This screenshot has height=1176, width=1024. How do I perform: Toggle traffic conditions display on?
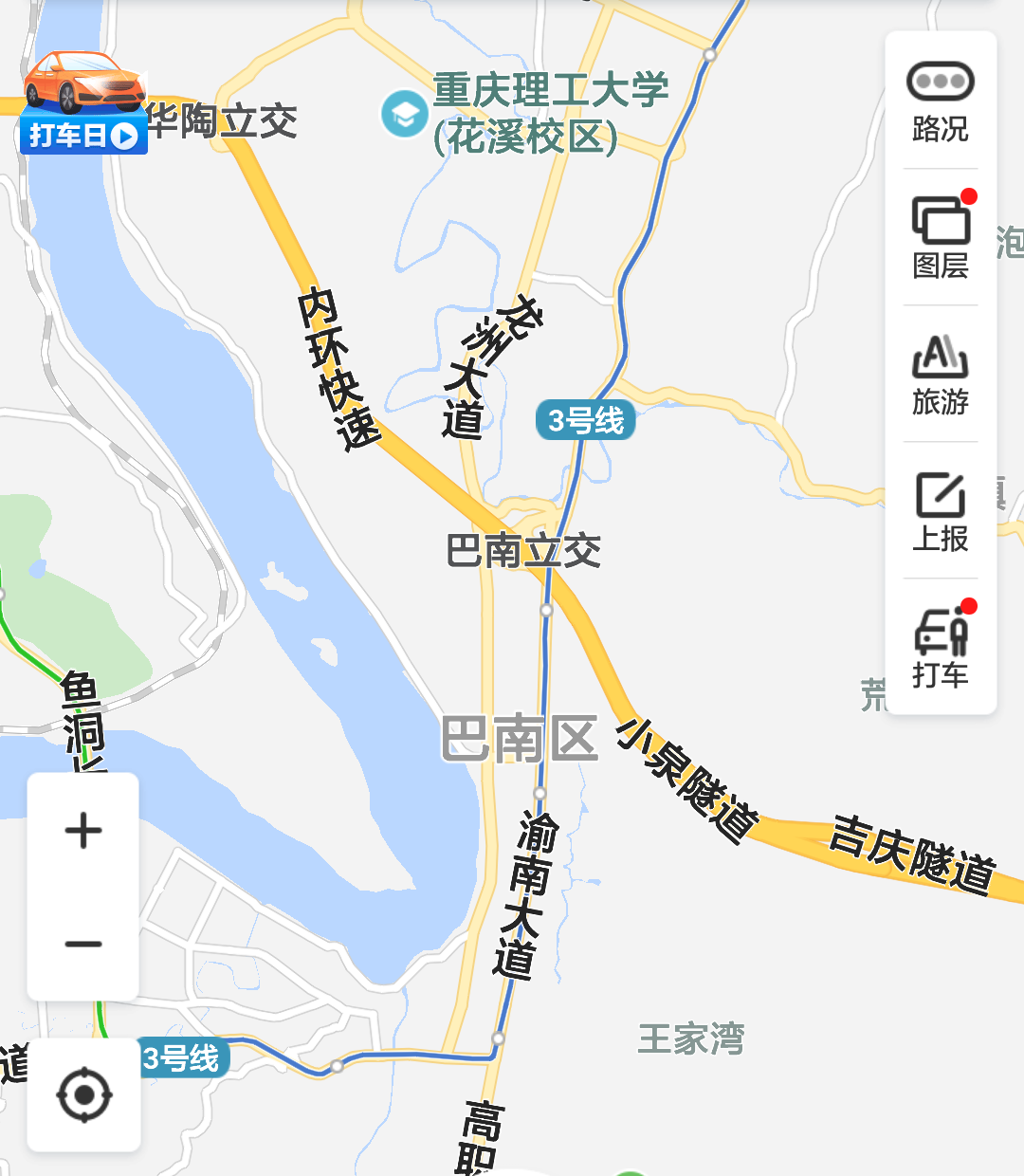(x=940, y=104)
